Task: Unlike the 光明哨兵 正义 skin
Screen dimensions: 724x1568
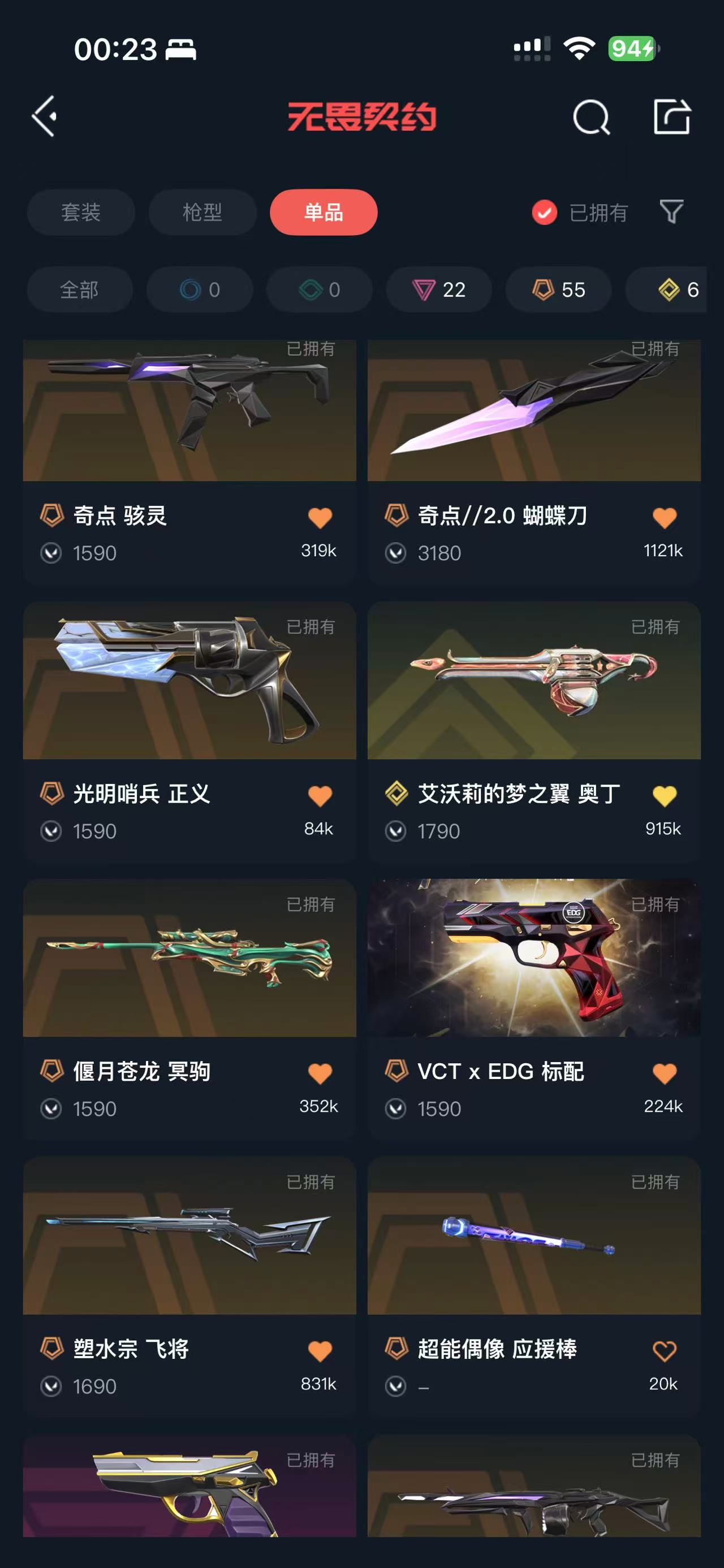Action: (320, 795)
